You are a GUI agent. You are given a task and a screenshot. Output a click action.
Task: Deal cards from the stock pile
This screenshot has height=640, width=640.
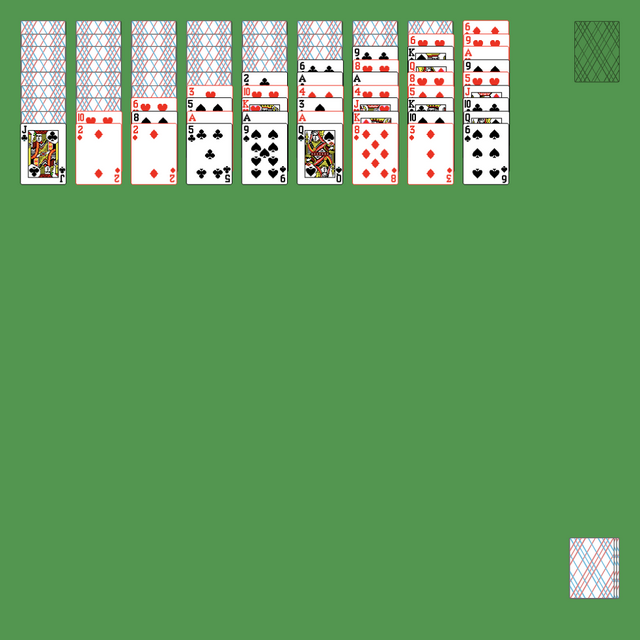(594, 568)
